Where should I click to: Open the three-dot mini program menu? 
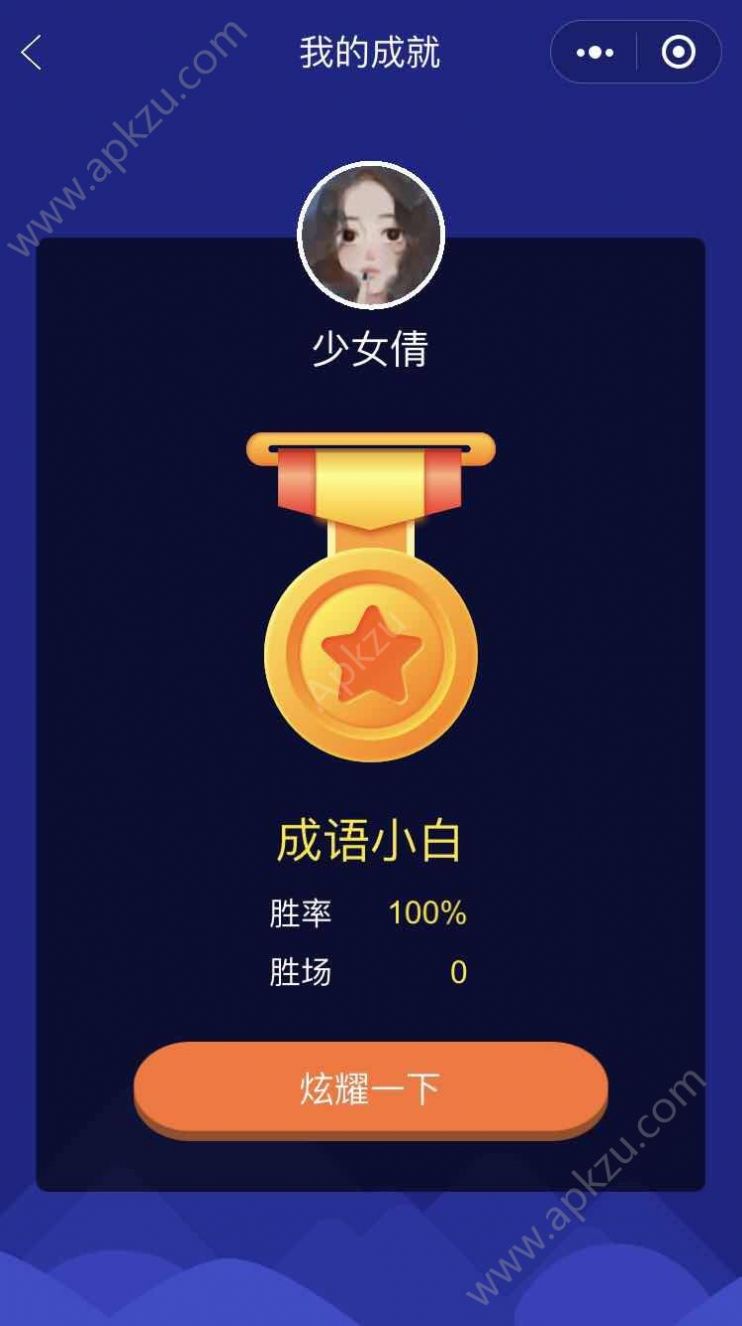[595, 53]
